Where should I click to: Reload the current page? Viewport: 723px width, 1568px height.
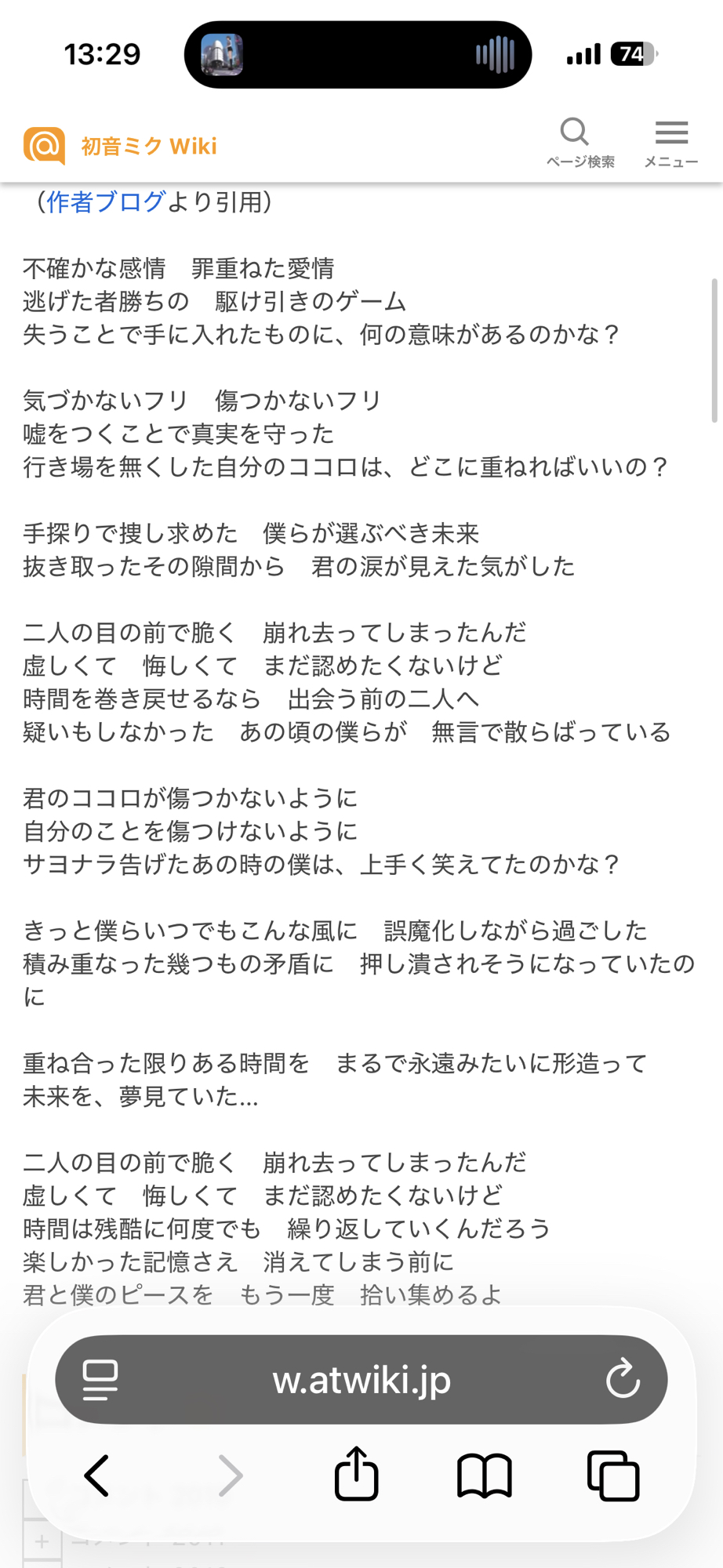click(x=623, y=1380)
